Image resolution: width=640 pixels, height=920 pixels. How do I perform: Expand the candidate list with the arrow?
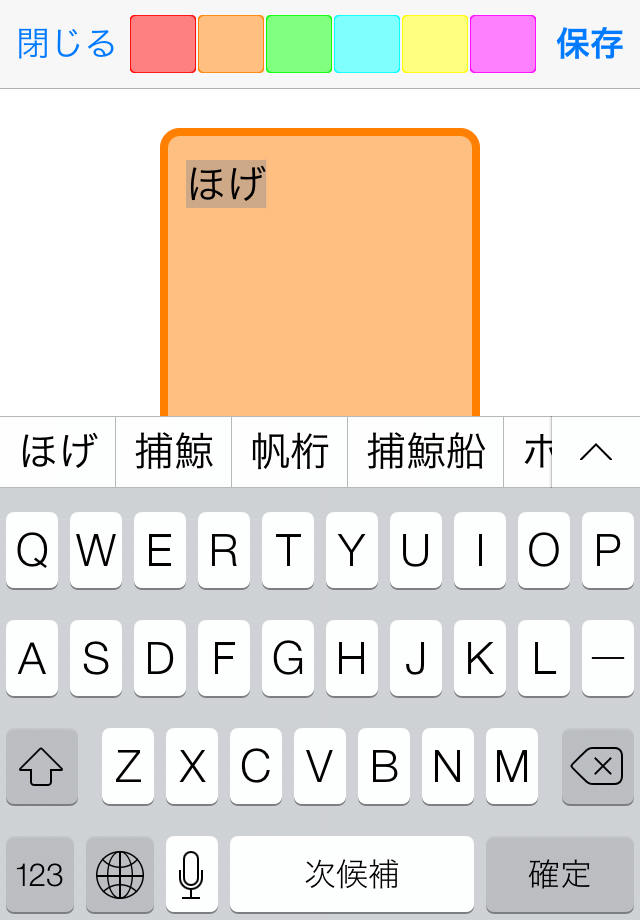pyautogui.click(x=596, y=452)
